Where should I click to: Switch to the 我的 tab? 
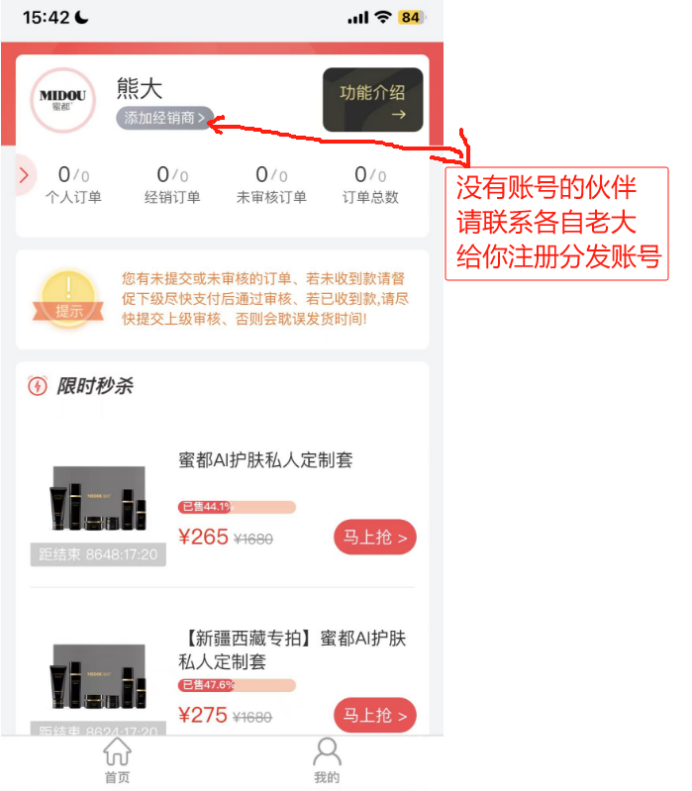pos(326,762)
